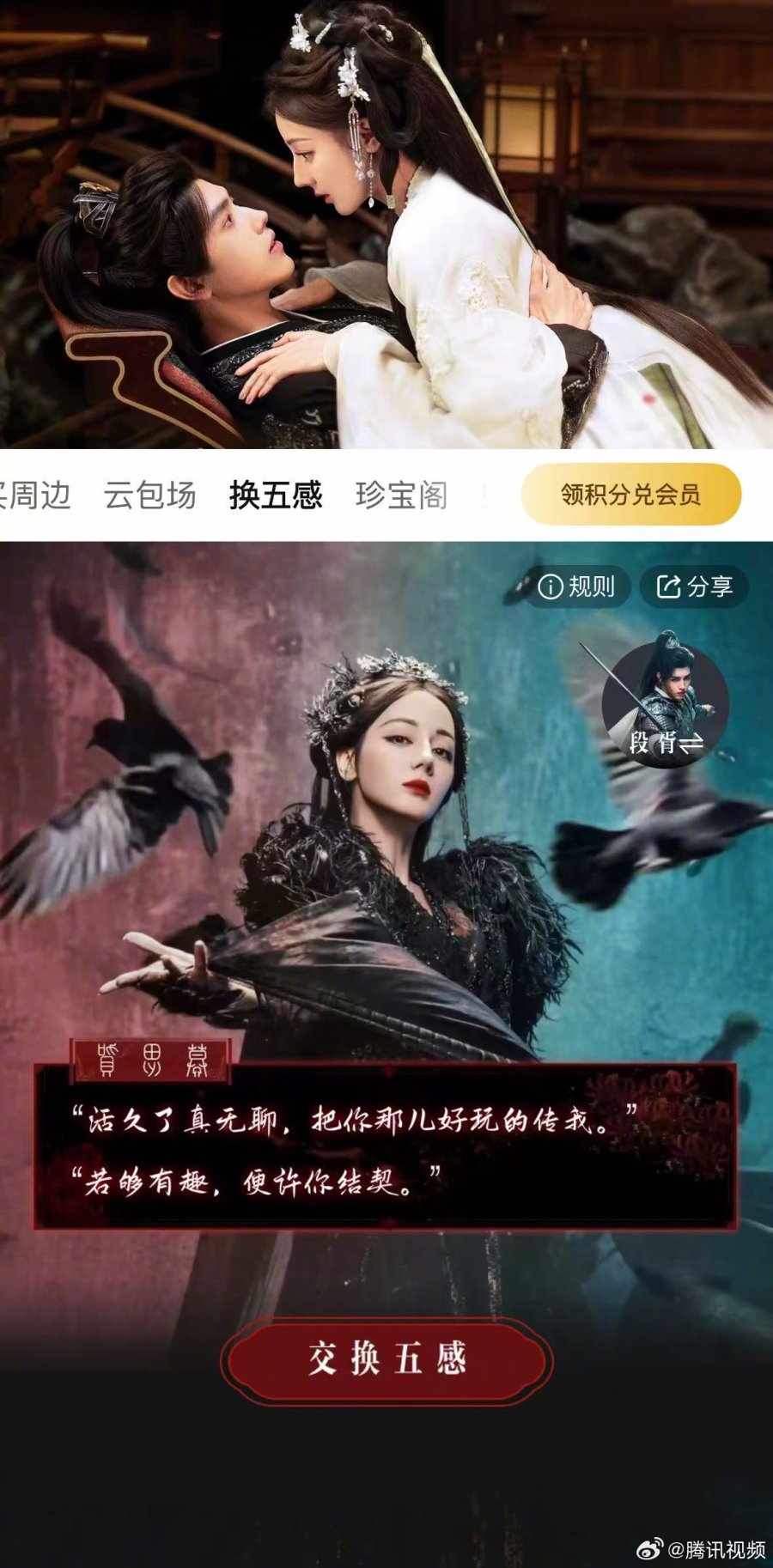This screenshot has height=1568, width=773.
Task: Share via the 分享 button
Action: point(694,586)
